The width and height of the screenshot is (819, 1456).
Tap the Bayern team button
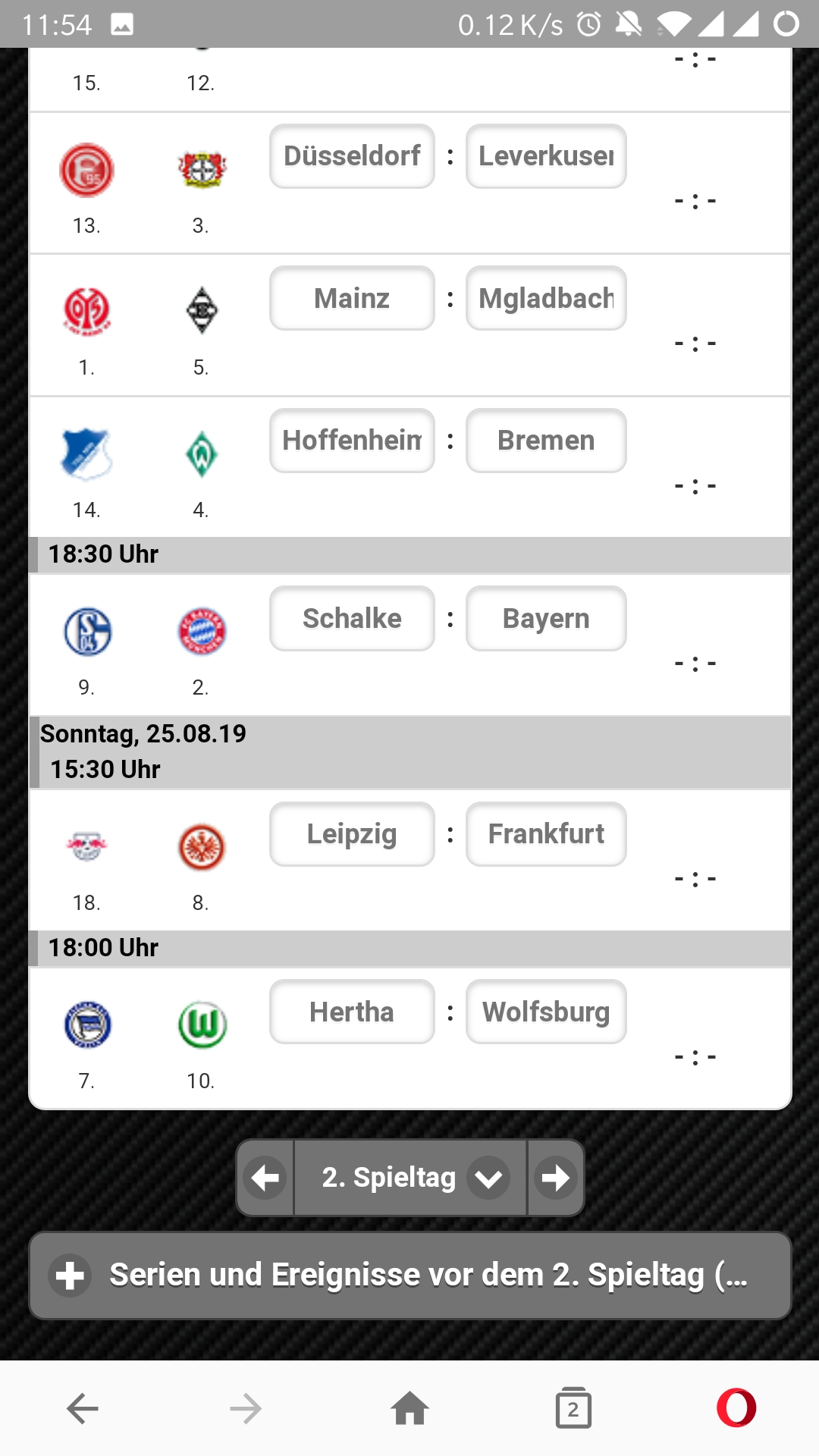click(546, 619)
